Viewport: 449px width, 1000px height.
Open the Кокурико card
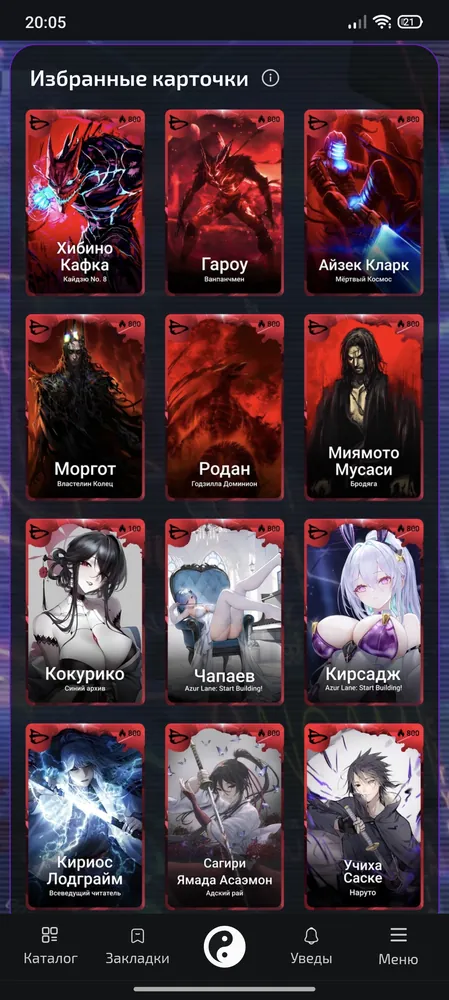85,612
